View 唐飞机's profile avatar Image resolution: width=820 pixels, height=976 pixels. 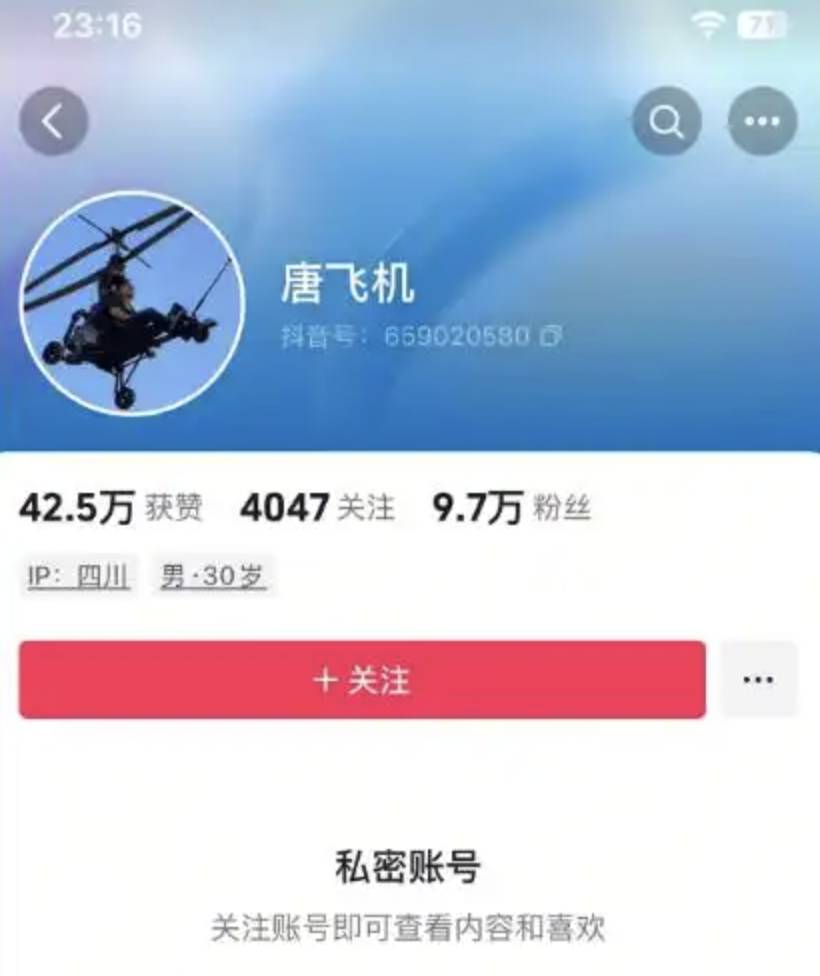[132, 304]
